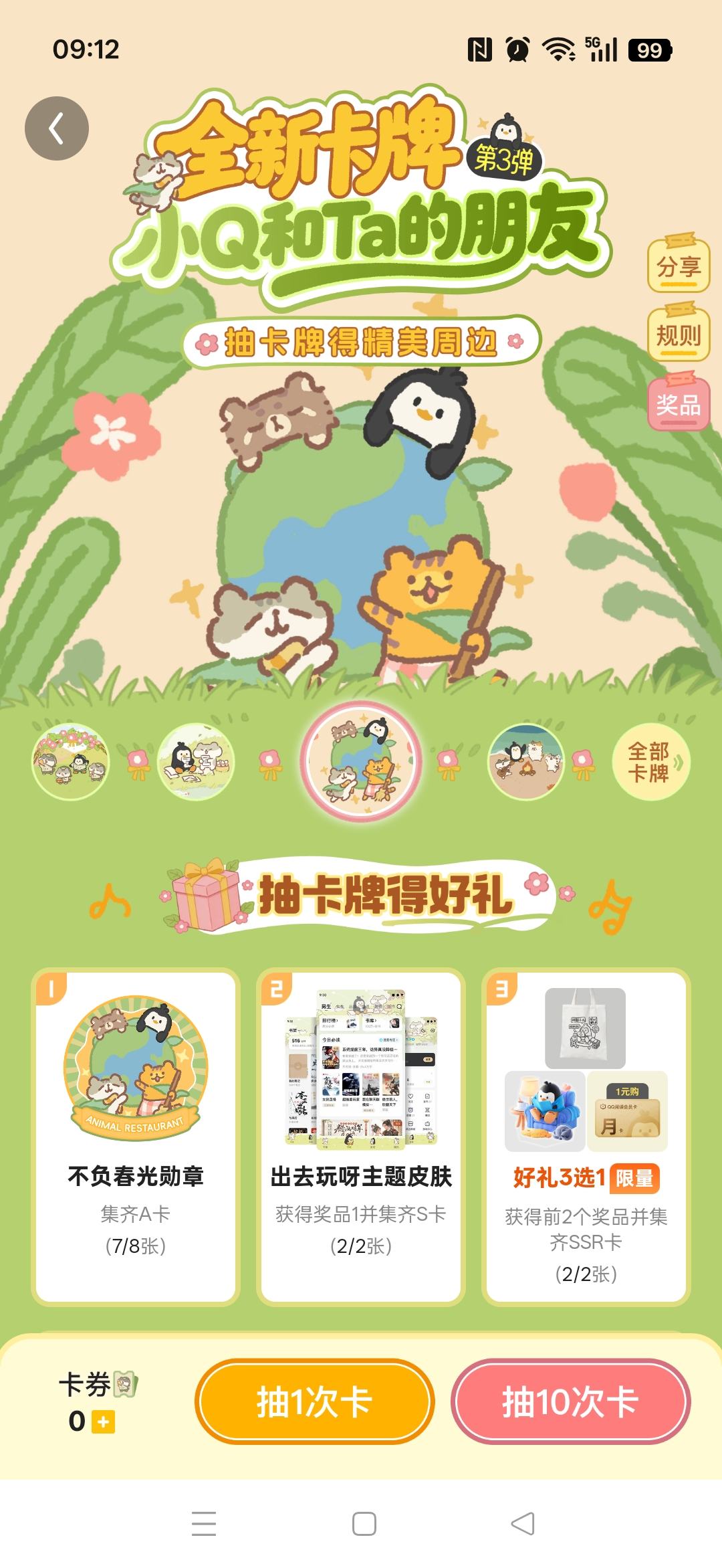Screen dimensions: 722x1568
Task: Select the flower garden card thumbnail
Action: click(70, 761)
